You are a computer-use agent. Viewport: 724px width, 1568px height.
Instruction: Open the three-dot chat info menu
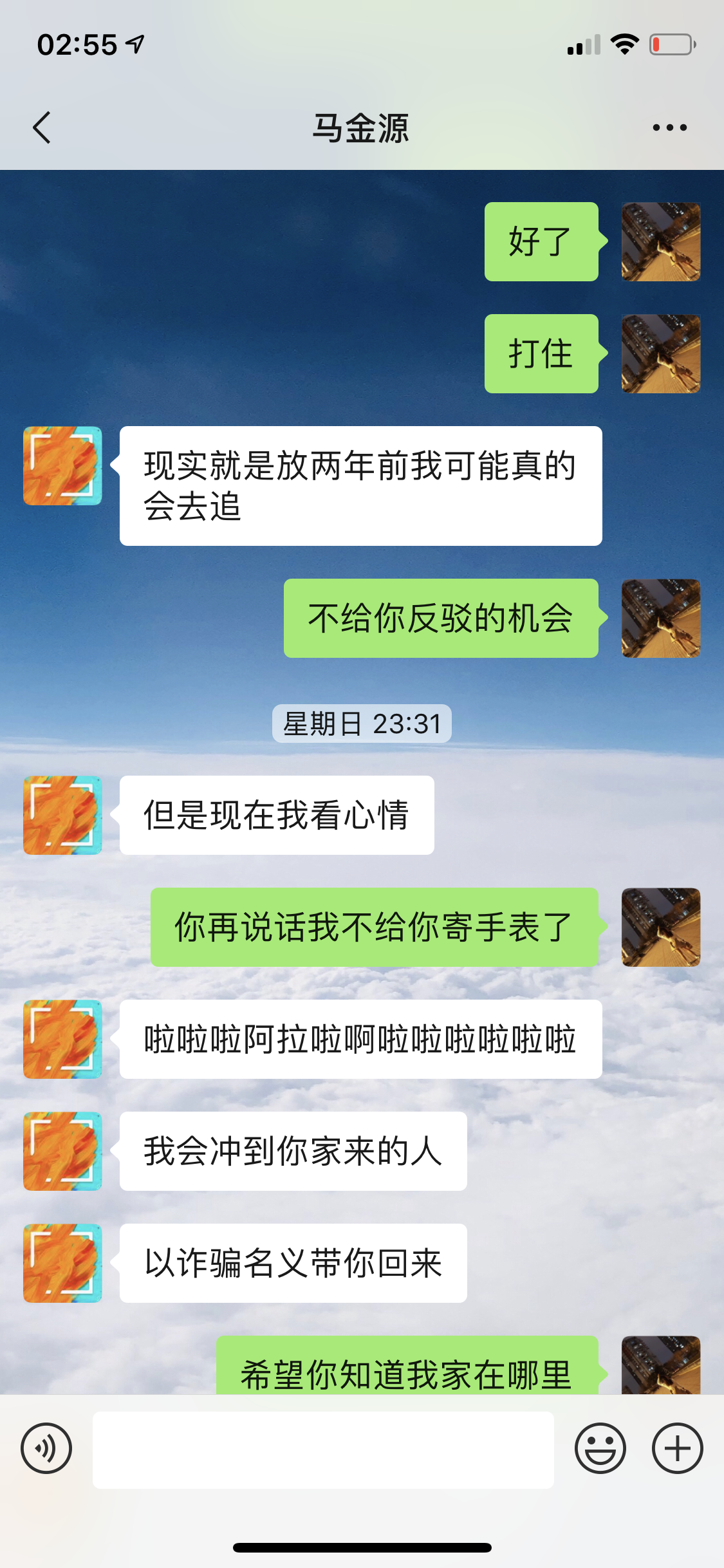coord(669,127)
